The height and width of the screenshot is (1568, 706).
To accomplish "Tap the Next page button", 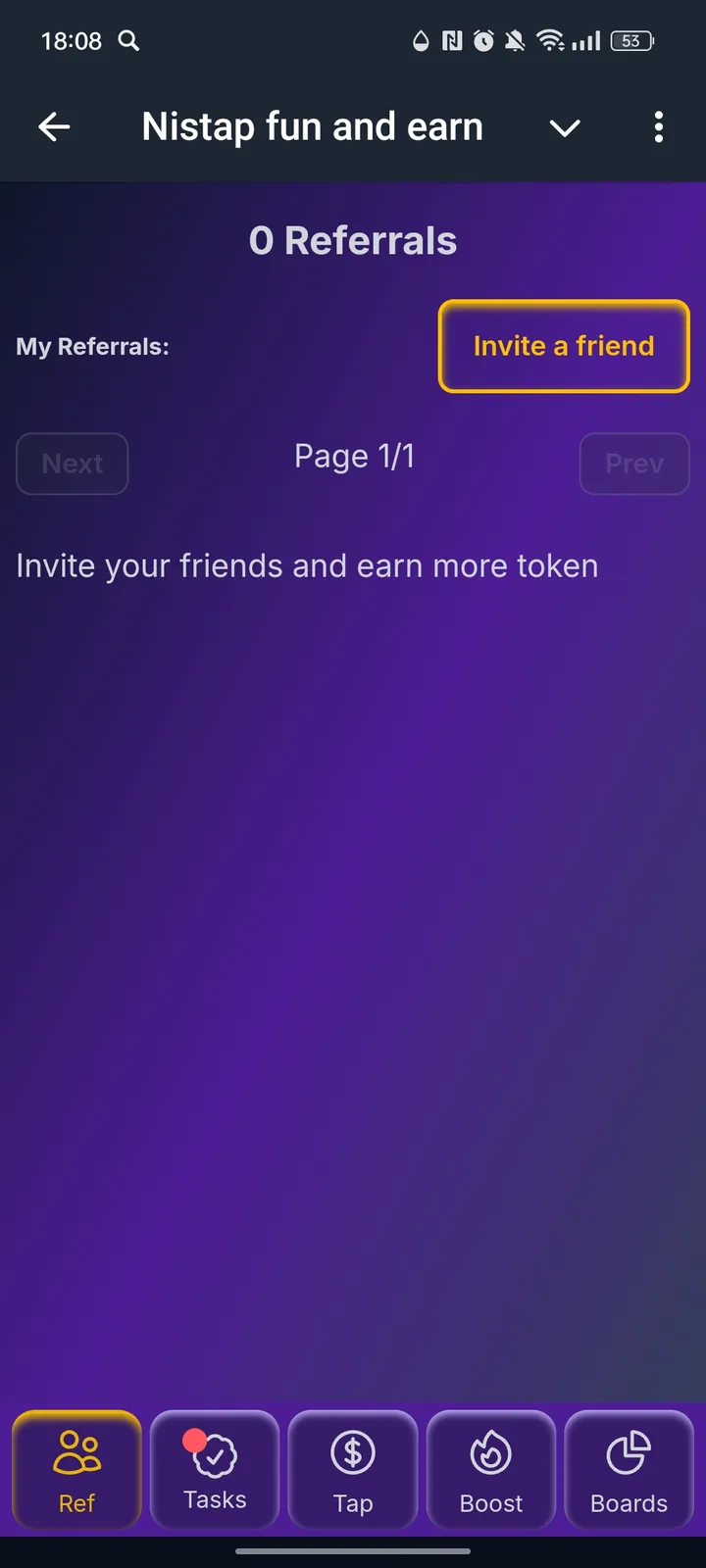I will [73, 464].
